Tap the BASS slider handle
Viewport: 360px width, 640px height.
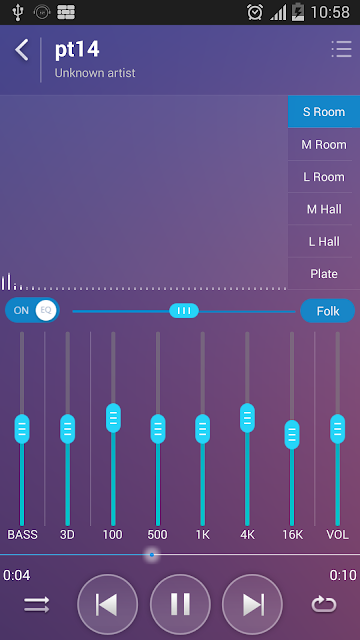coord(22,429)
